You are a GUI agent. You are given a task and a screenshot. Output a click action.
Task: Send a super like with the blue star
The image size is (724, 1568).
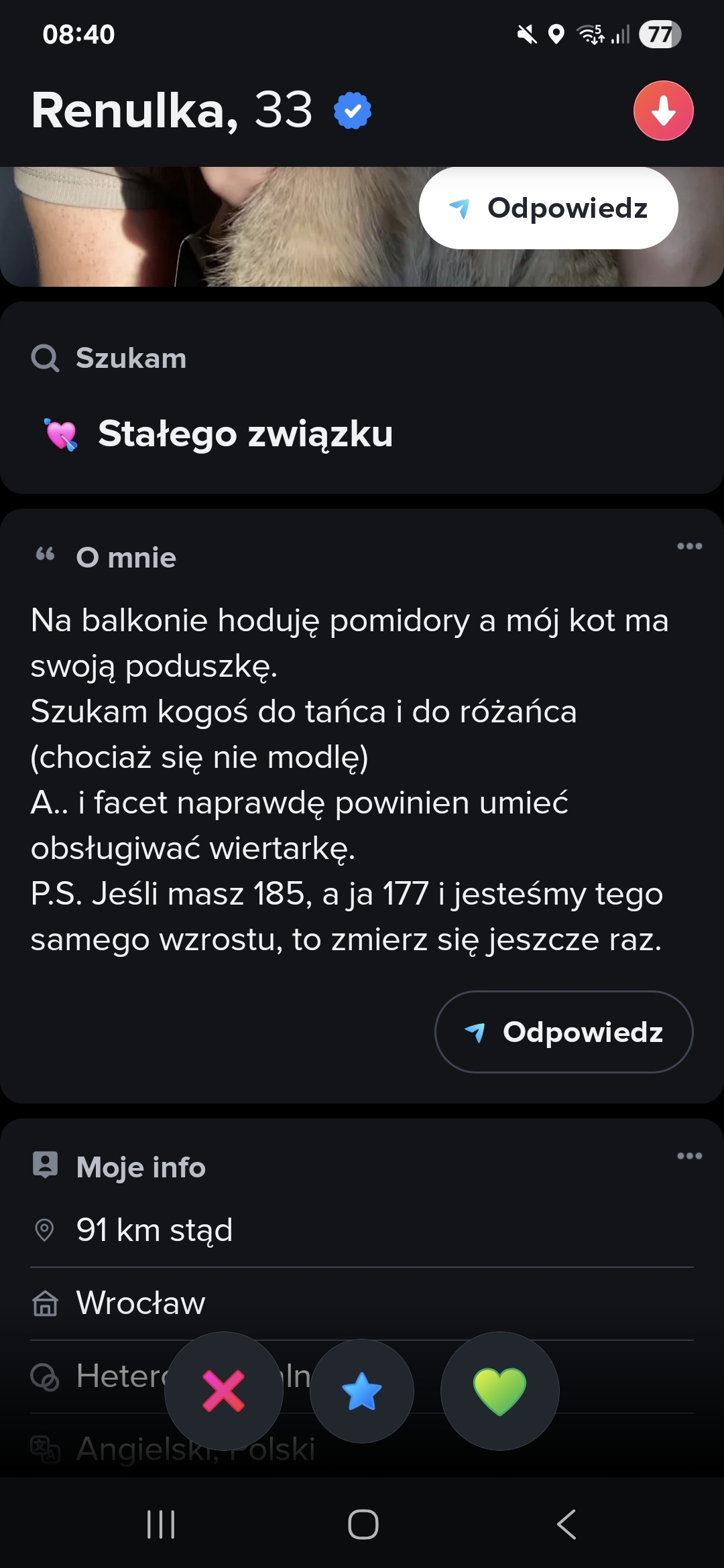(x=362, y=1391)
